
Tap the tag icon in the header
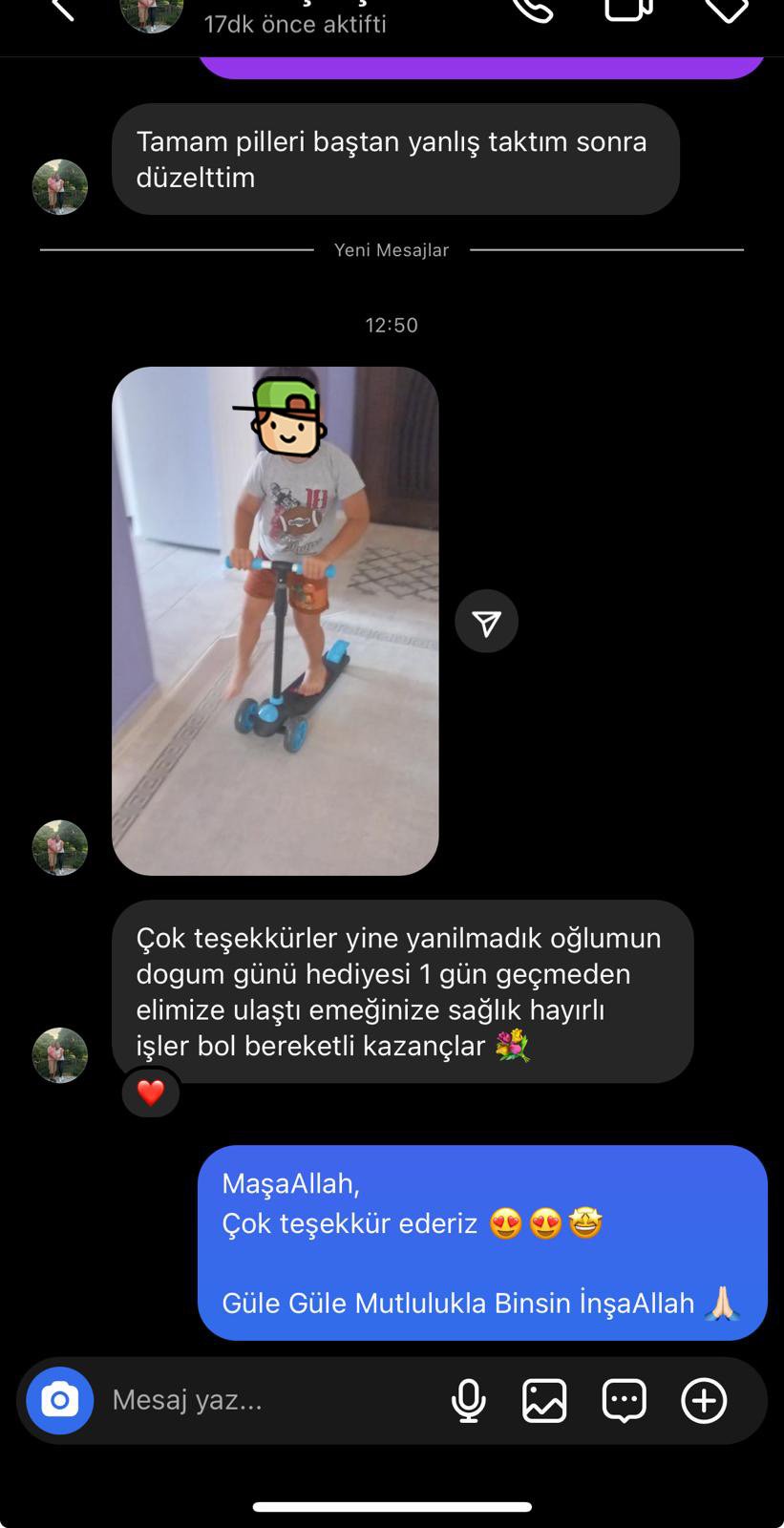point(727,9)
